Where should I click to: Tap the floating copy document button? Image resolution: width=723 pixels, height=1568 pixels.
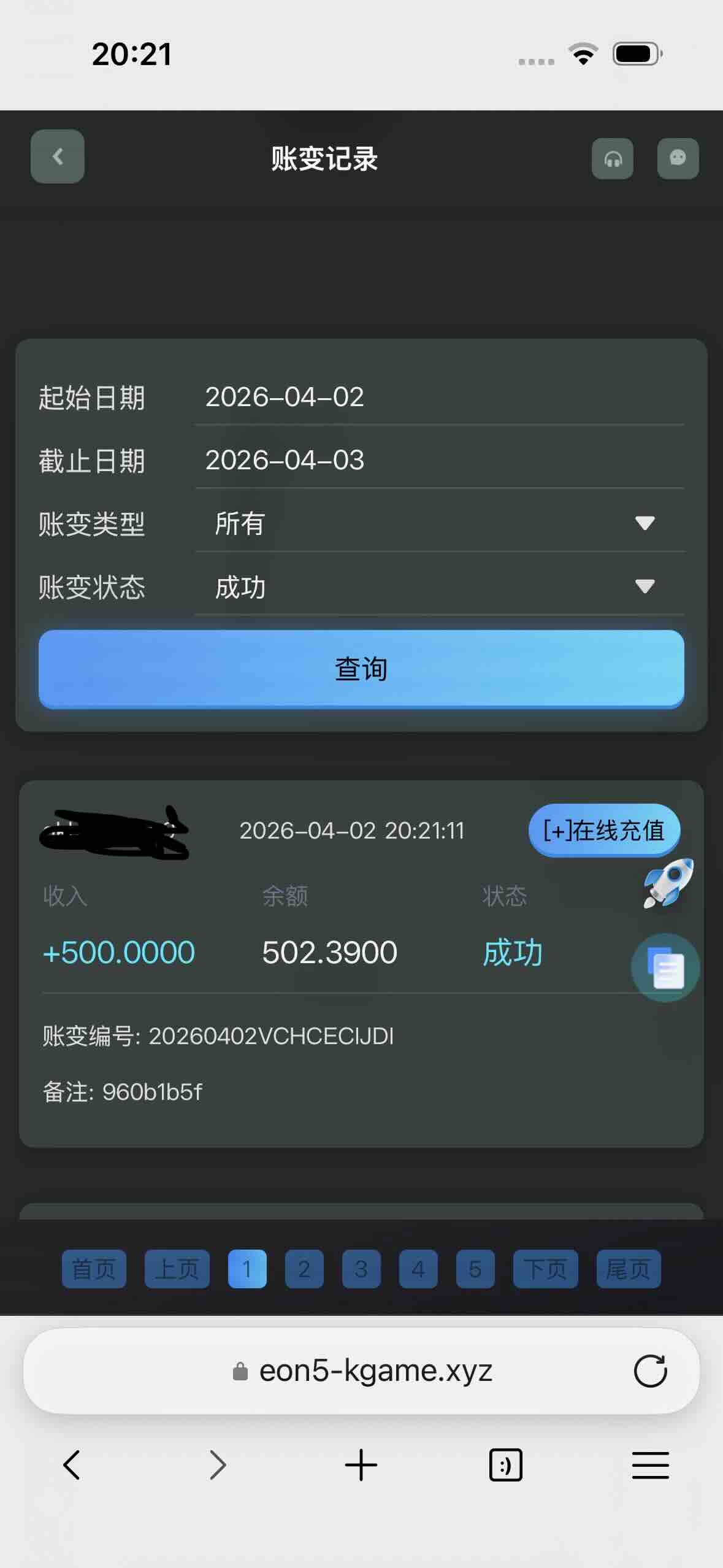(665, 967)
